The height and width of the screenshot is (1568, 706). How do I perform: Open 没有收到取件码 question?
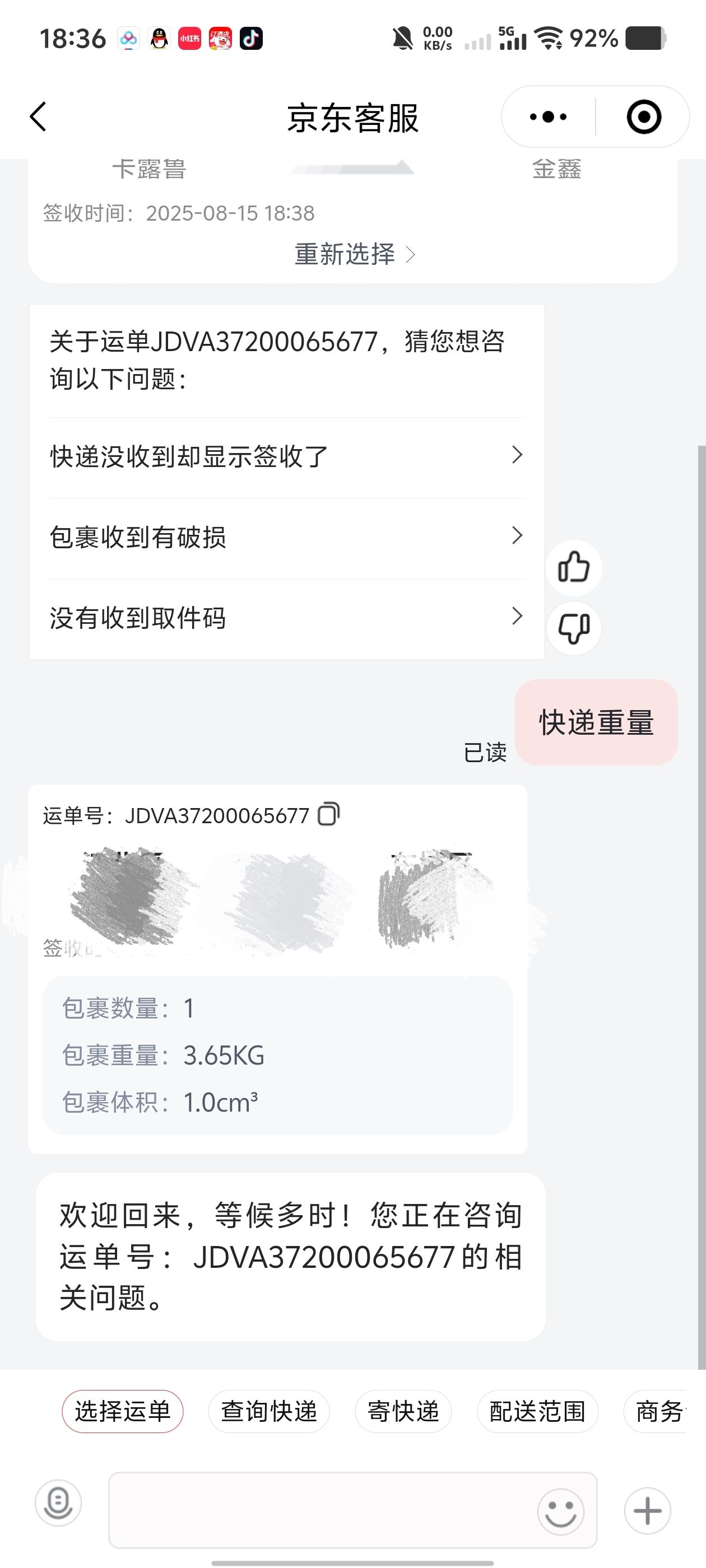pos(286,618)
